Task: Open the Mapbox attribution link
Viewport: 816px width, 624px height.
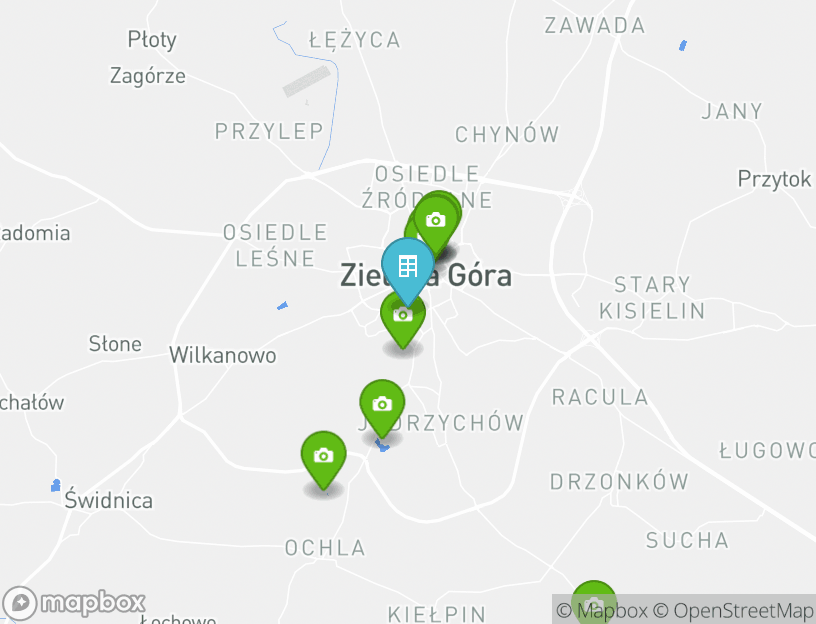Action: pos(611,610)
